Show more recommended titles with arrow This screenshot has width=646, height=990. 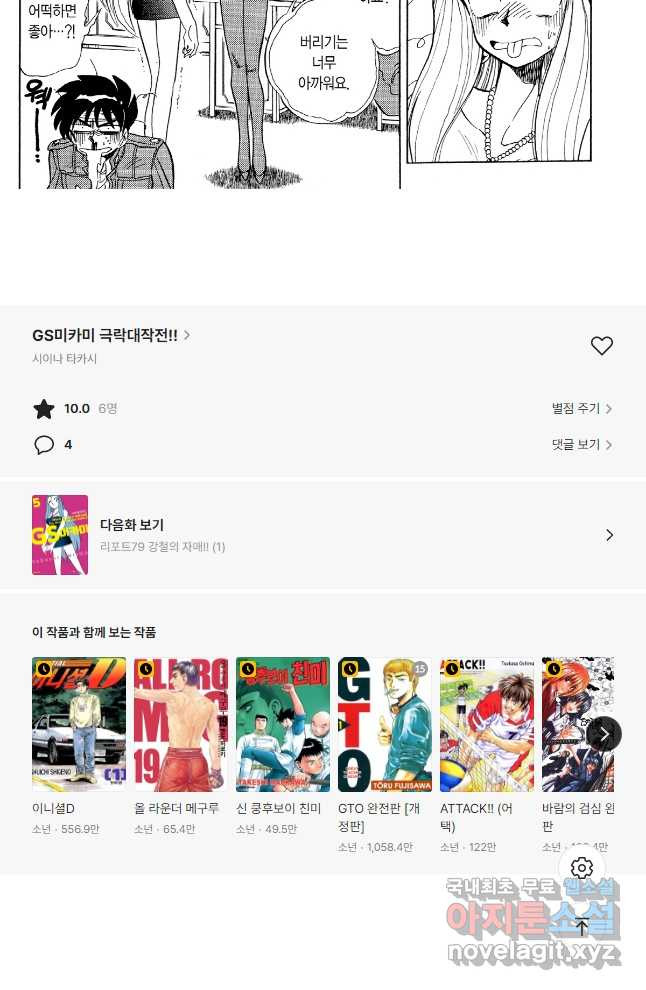coord(603,734)
